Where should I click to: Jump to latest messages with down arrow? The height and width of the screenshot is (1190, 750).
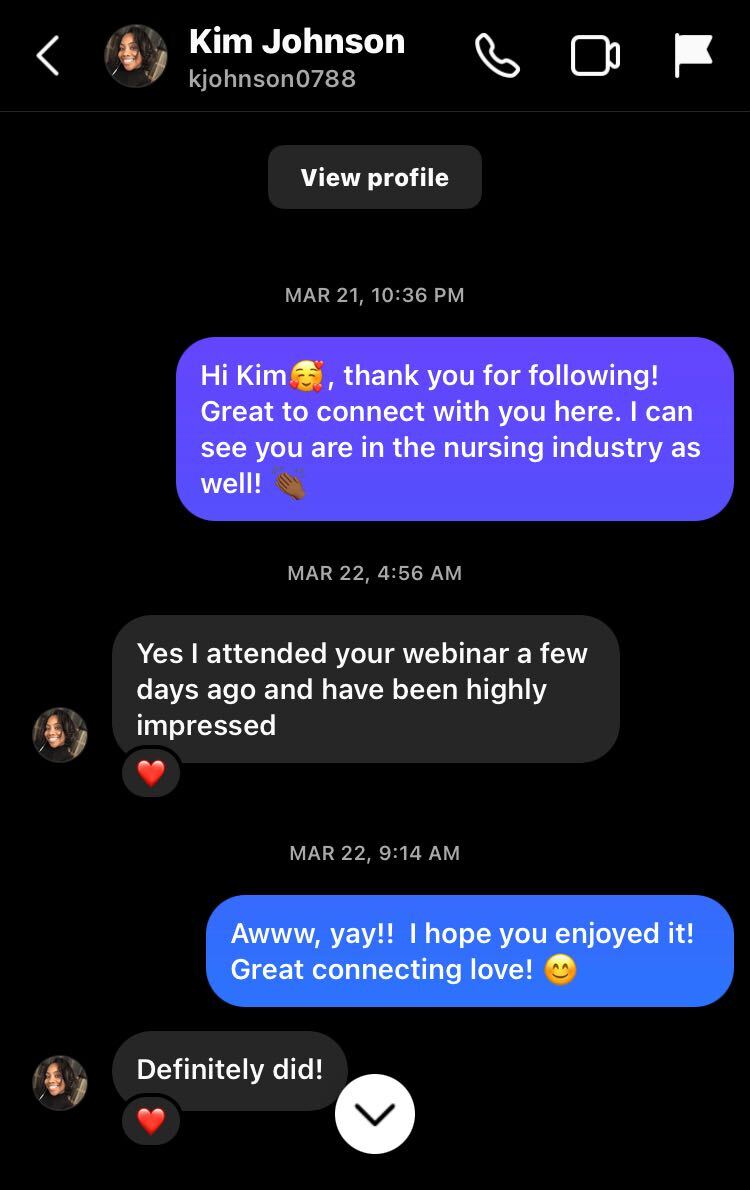(x=375, y=1114)
